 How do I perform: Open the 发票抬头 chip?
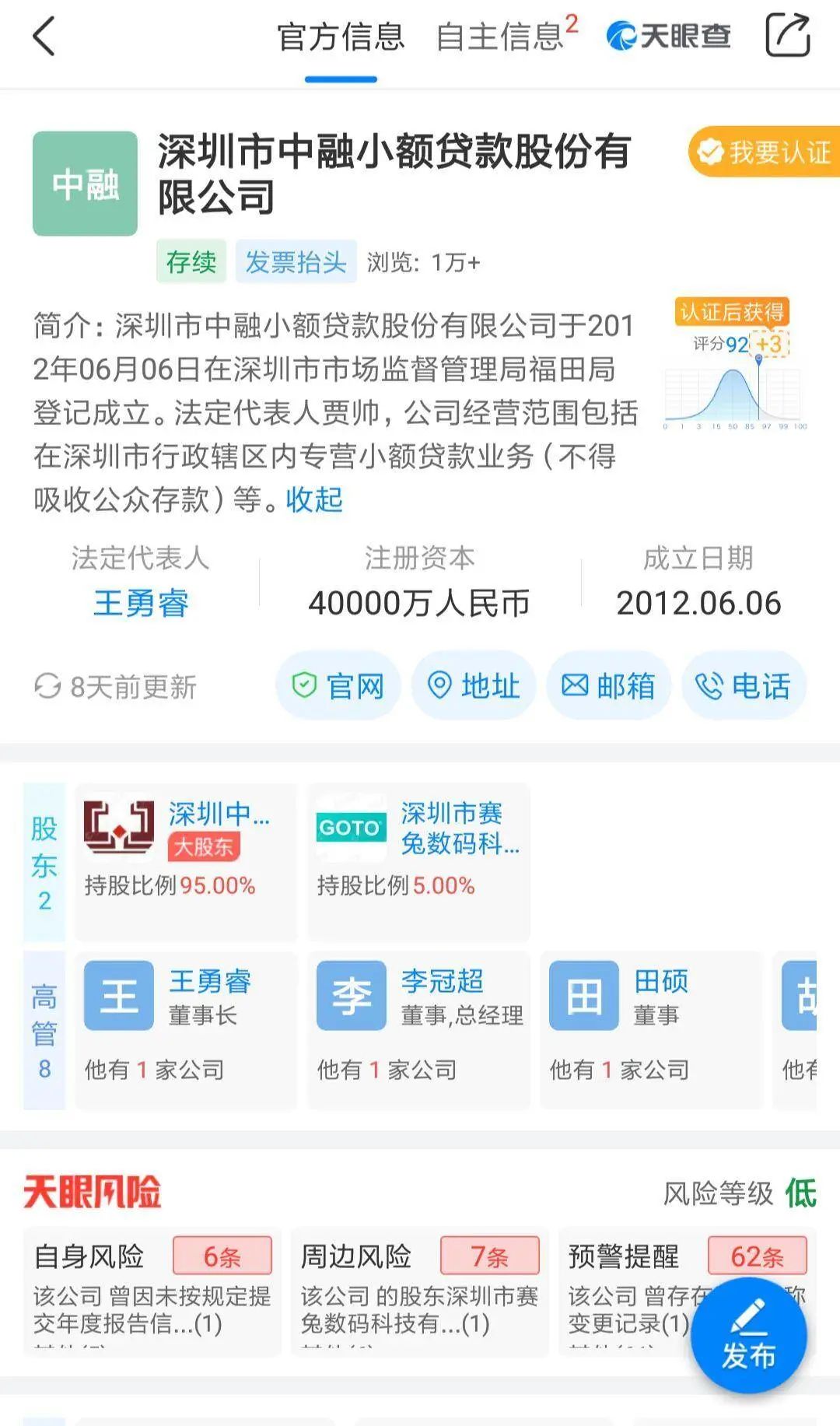point(296,262)
